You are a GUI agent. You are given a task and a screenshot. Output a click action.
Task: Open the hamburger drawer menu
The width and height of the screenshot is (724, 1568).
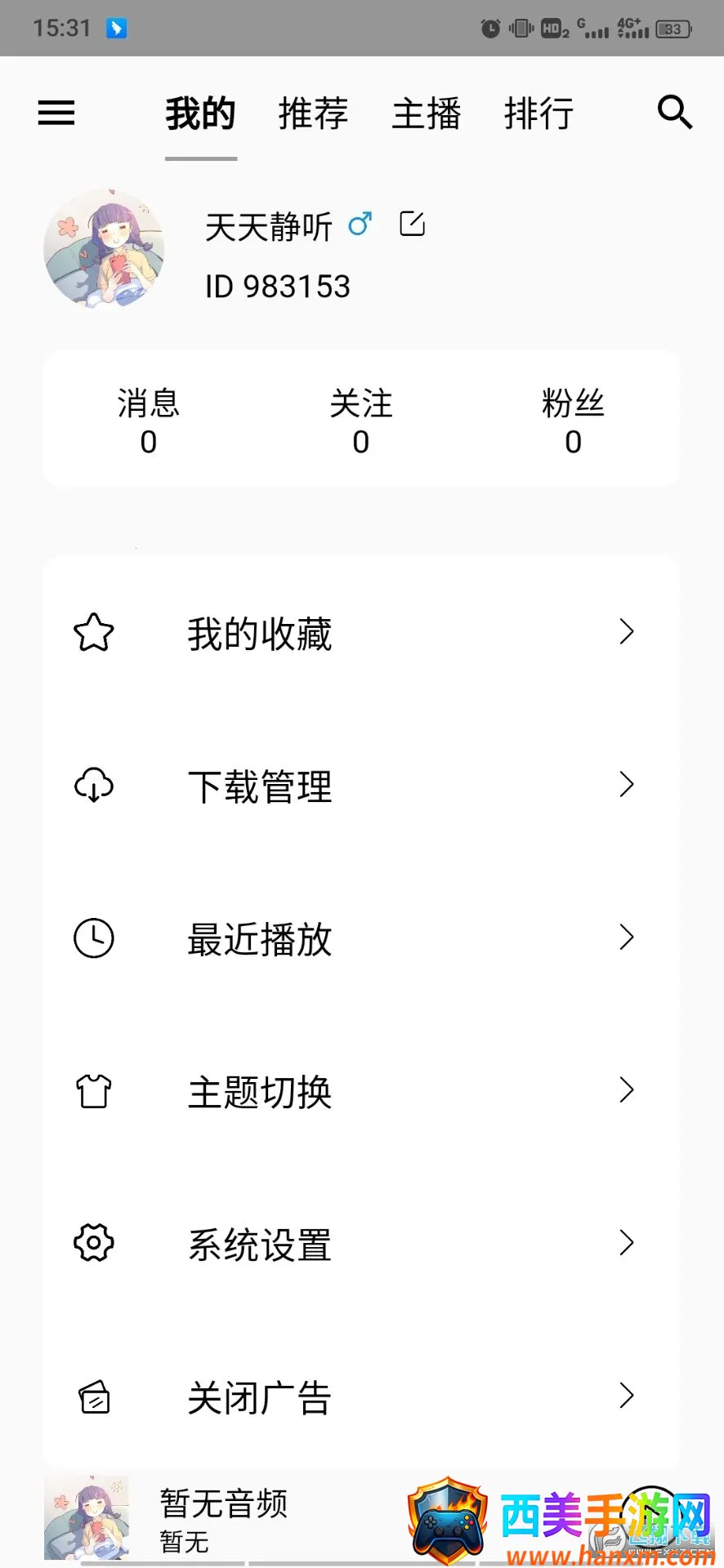pos(56,113)
